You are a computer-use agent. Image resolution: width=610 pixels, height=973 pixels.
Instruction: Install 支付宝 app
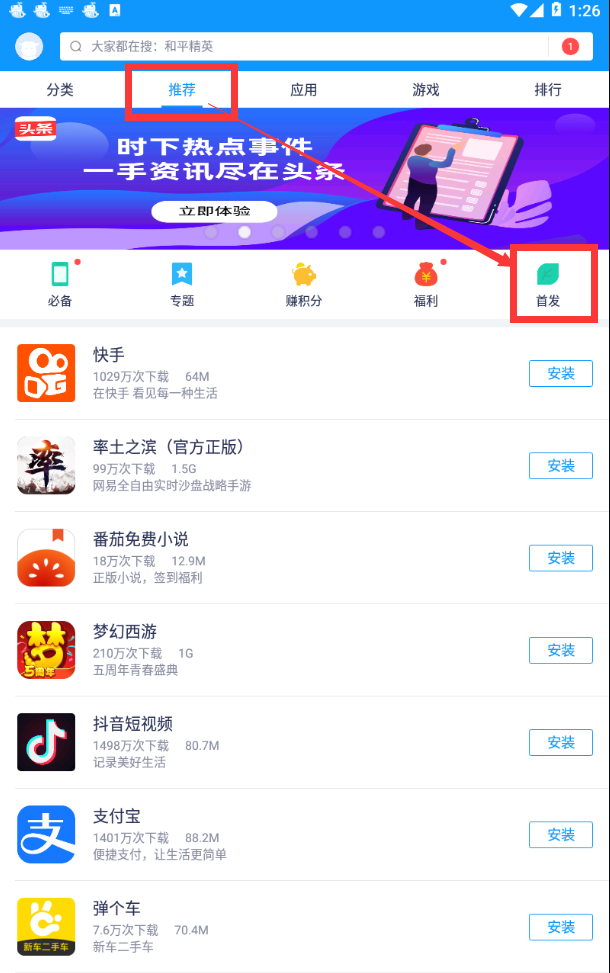point(560,834)
